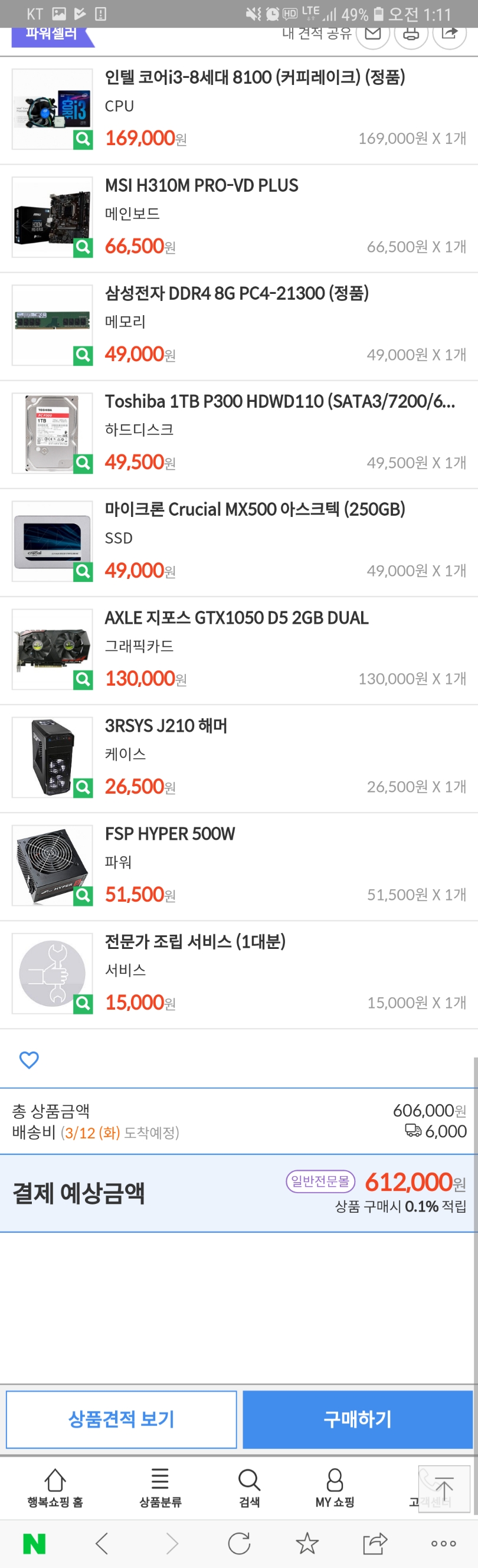Viewport: 478px width, 1568px height.
Task: Share the estimate using the share icon
Action: (x=450, y=34)
